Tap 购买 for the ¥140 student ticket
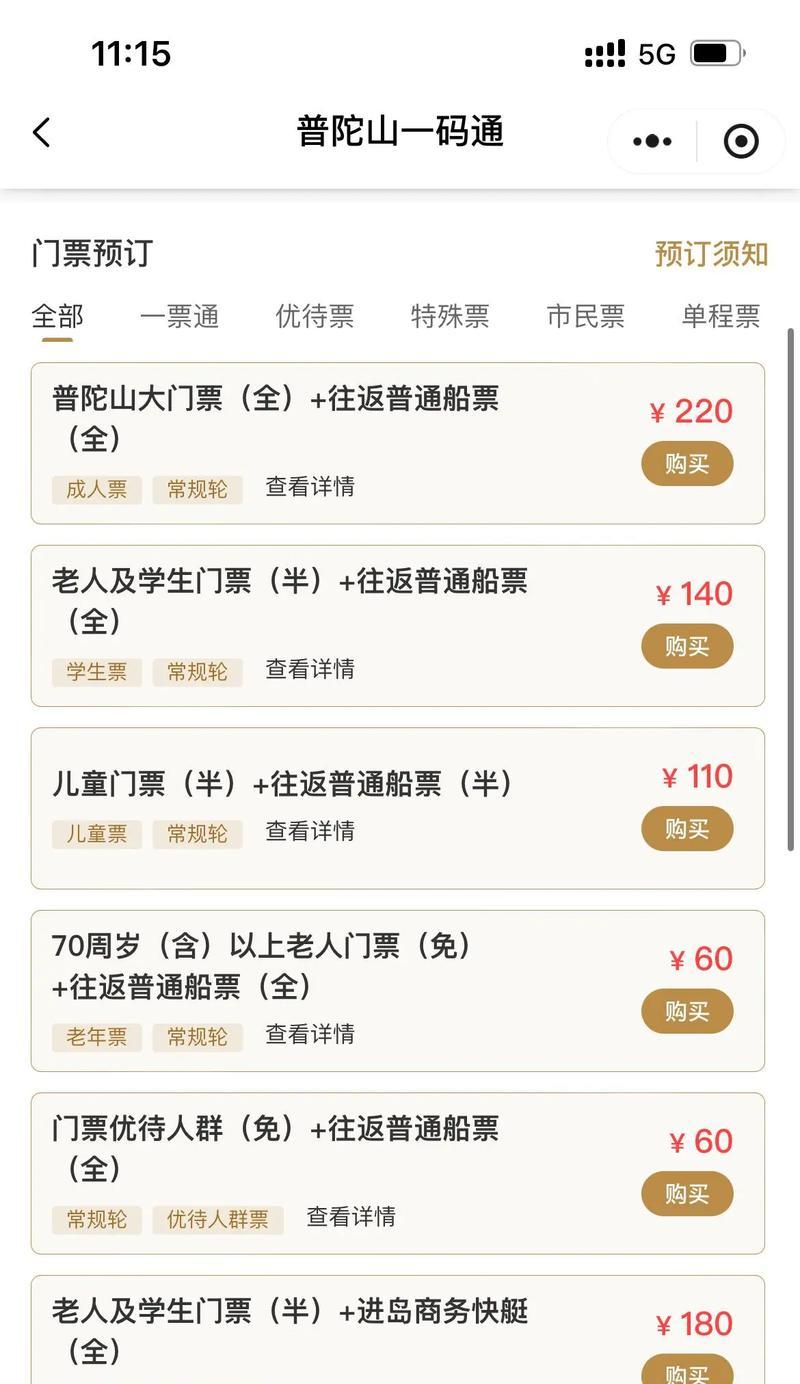 click(x=687, y=646)
